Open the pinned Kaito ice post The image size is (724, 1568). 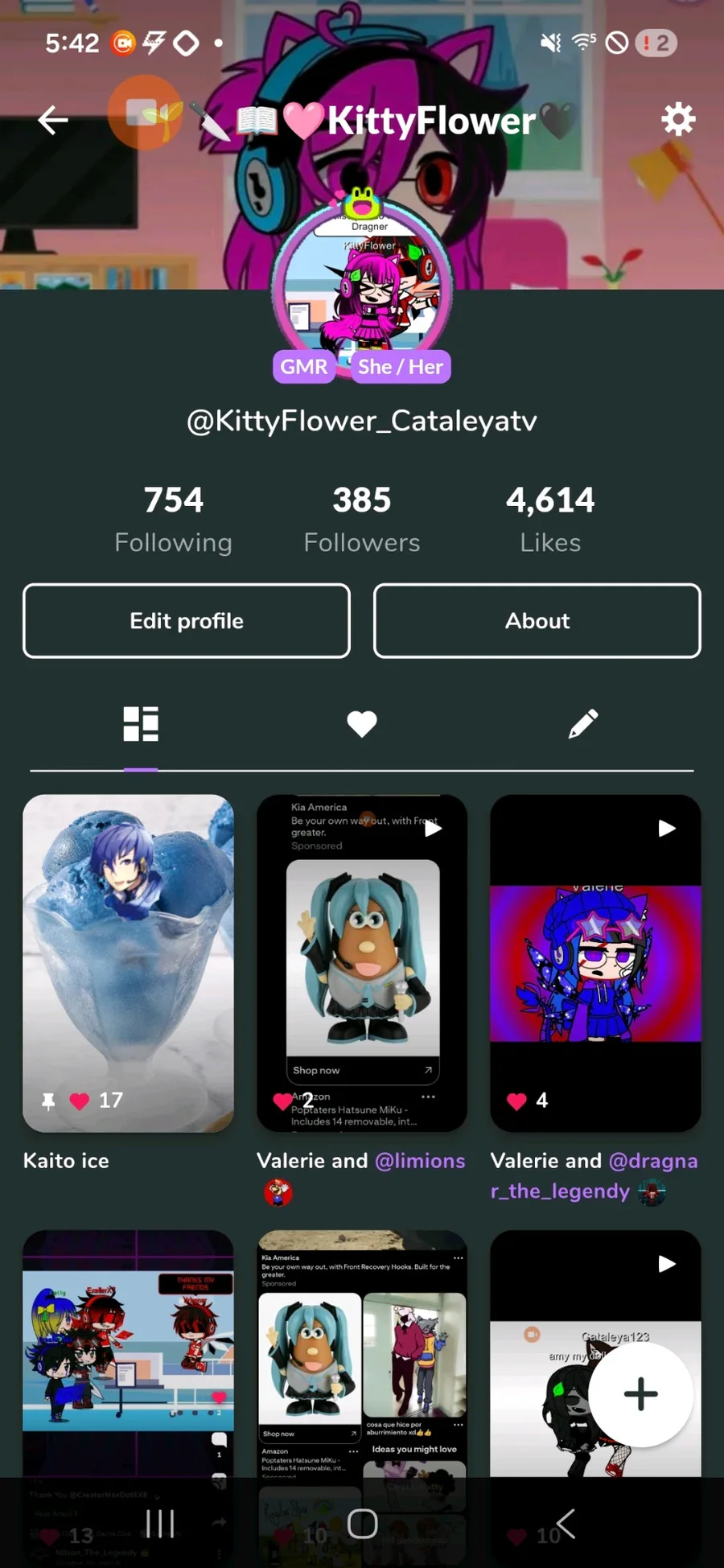(129, 963)
